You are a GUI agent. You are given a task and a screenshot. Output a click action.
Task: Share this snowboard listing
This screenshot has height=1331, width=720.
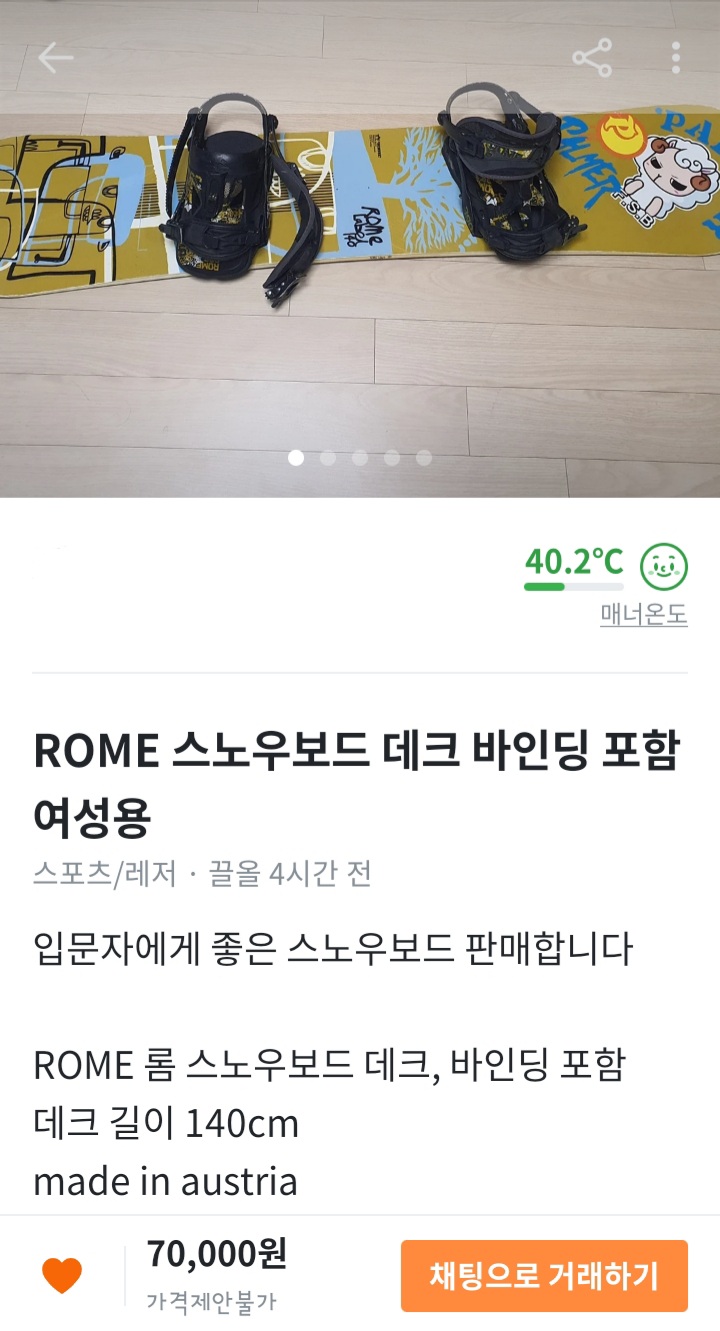tap(592, 58)
